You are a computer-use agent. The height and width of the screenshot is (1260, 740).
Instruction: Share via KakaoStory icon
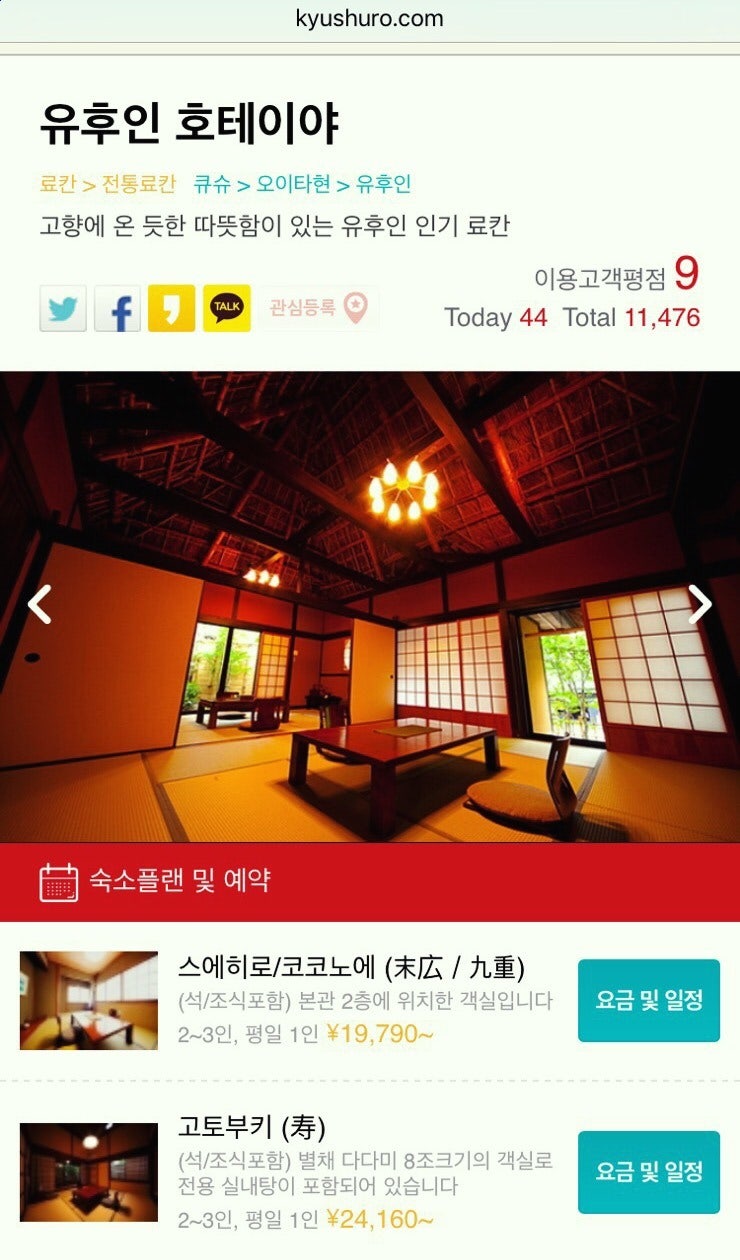[x=172, y=308]
